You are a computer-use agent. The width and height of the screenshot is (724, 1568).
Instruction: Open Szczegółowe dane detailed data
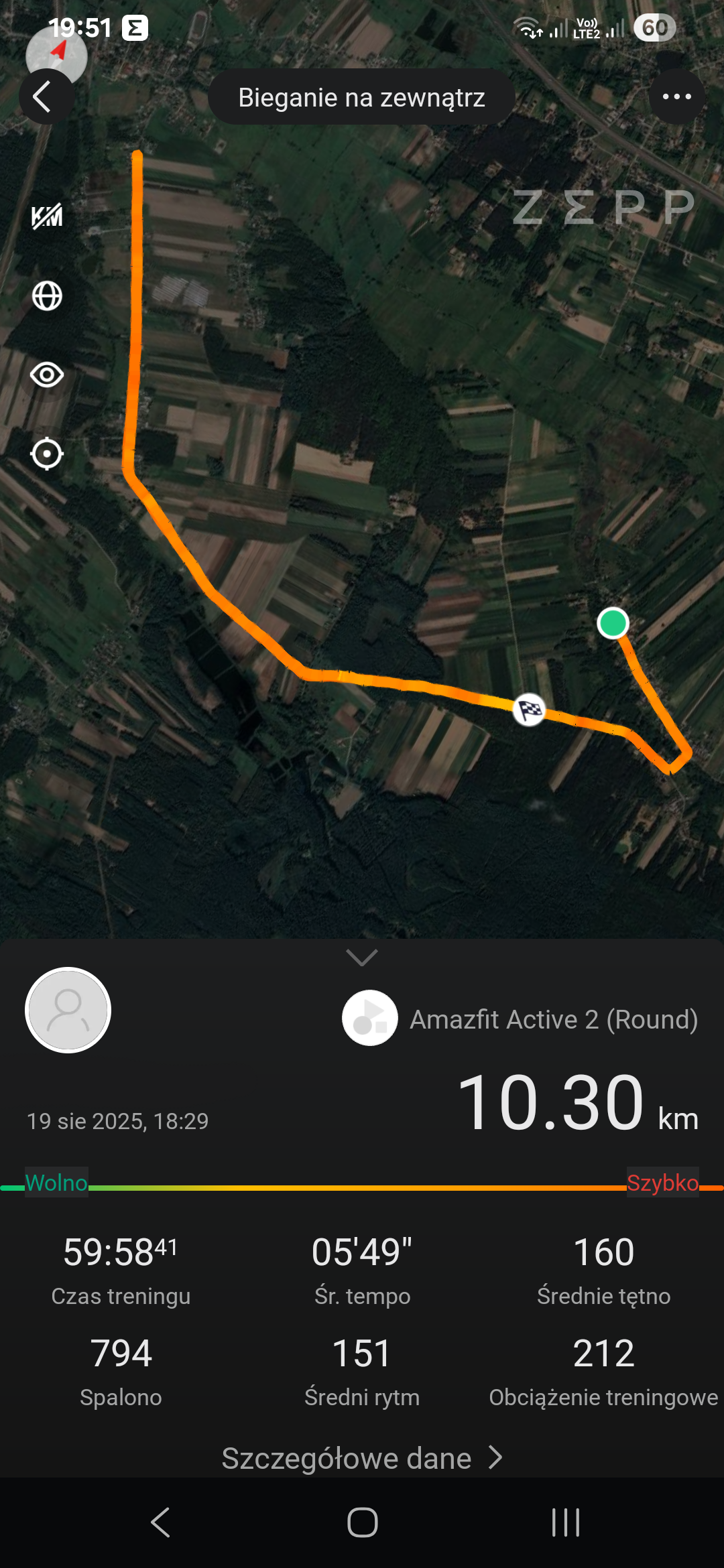[x=362, y=1458]
